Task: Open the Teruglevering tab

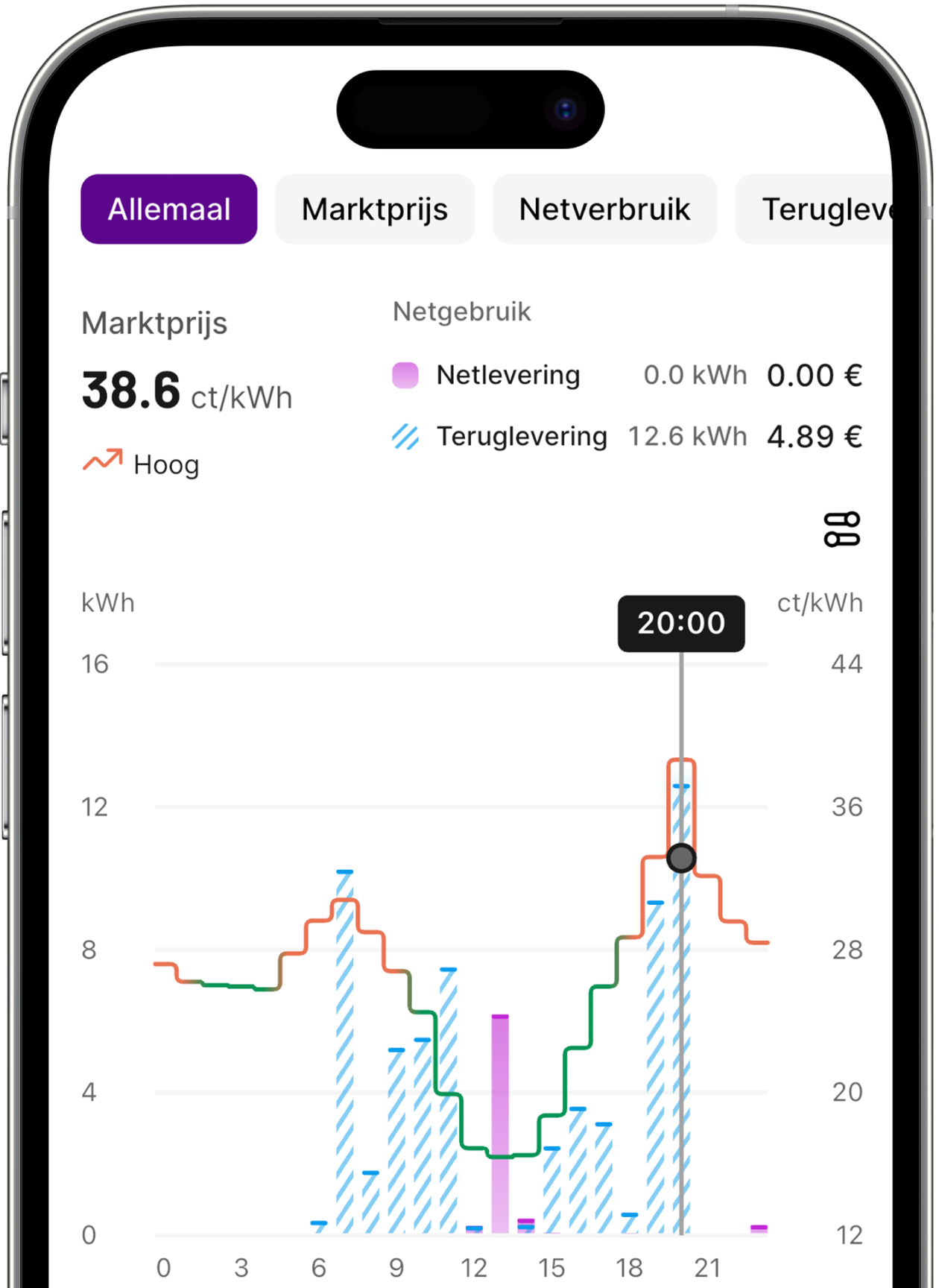Action: tap(820, 209)
